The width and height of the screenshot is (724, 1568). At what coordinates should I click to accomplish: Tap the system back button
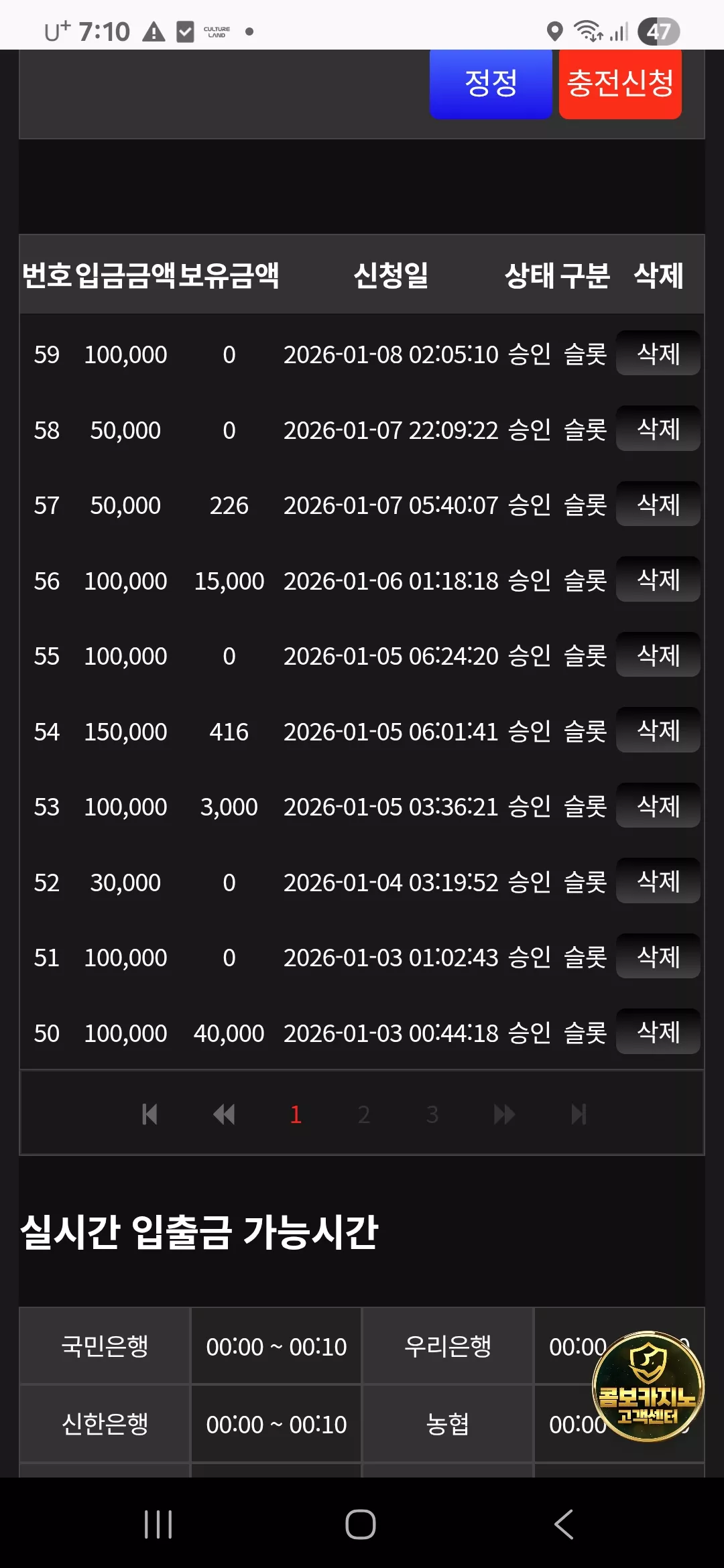pyautogui.click(x=564, y=1524)
